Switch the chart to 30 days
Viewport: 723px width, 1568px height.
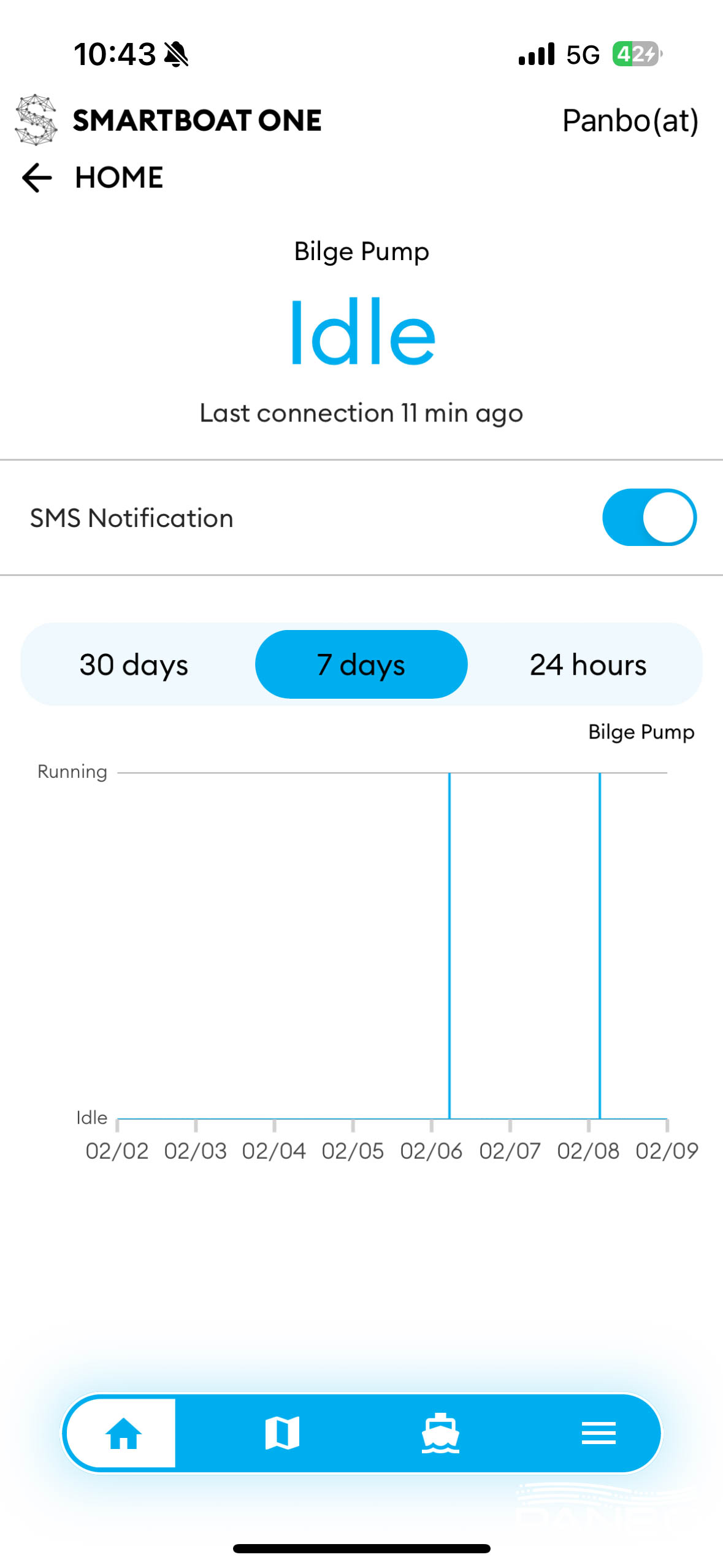point(134,664)
